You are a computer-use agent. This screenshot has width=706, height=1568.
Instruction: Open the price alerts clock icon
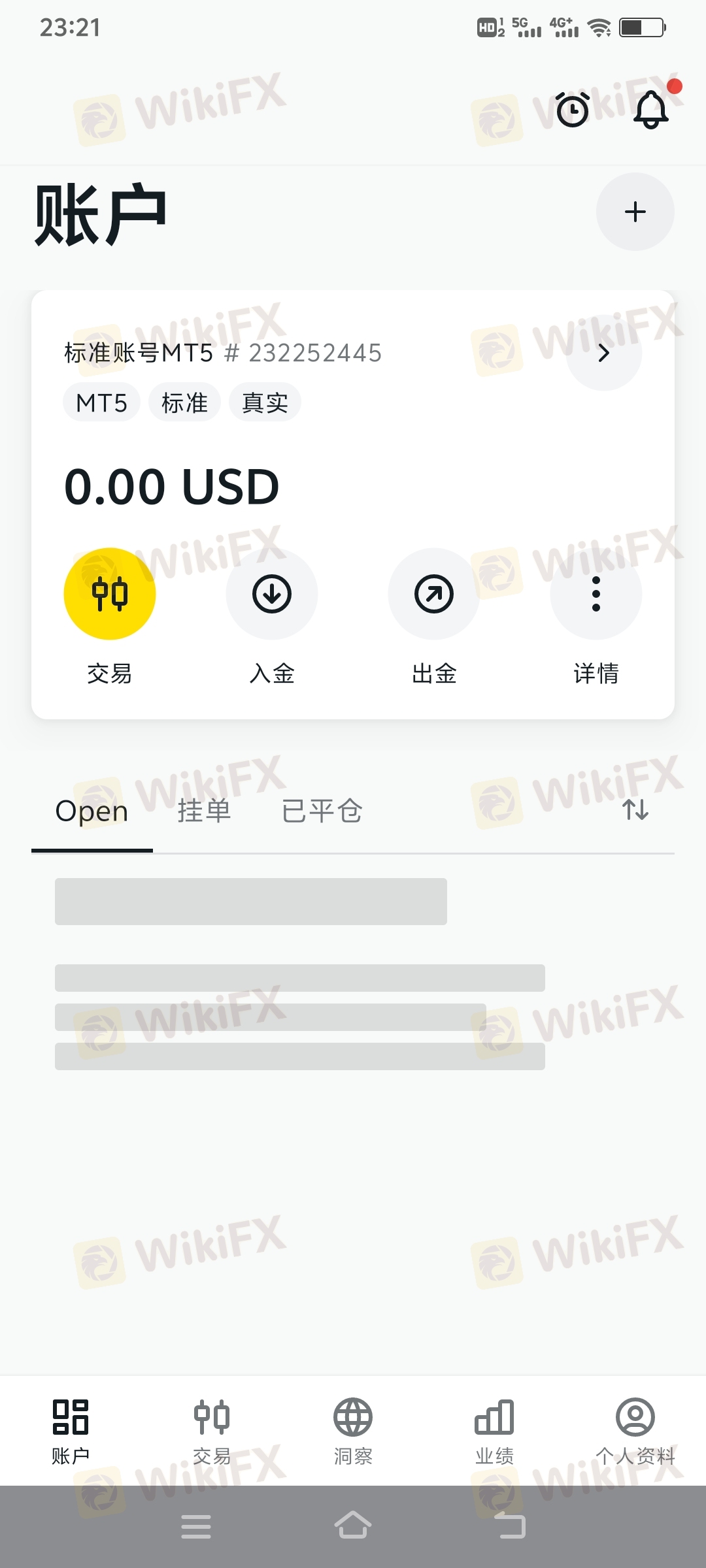(573, 109)
